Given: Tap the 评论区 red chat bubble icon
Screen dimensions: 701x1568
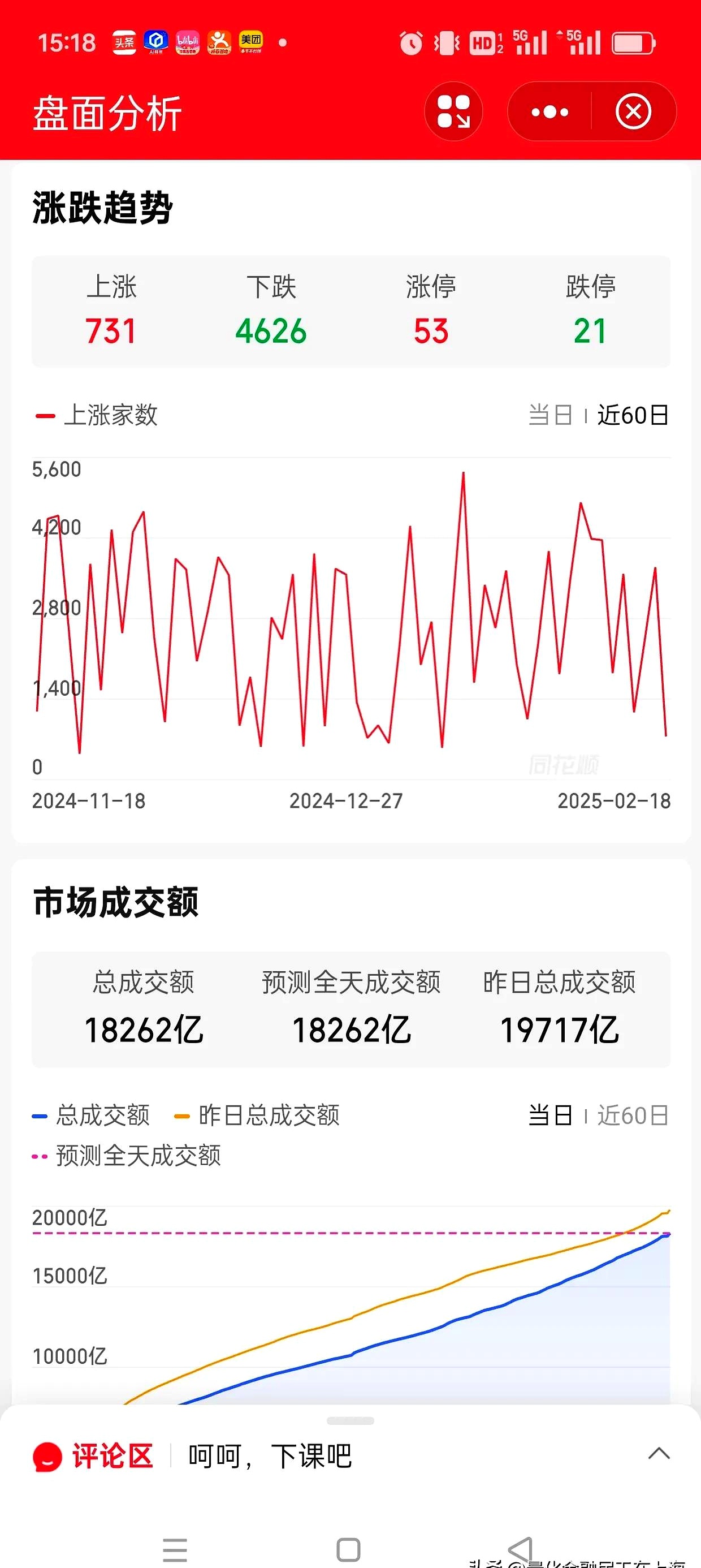Looking at the screenshot, I should (49, 1455).
